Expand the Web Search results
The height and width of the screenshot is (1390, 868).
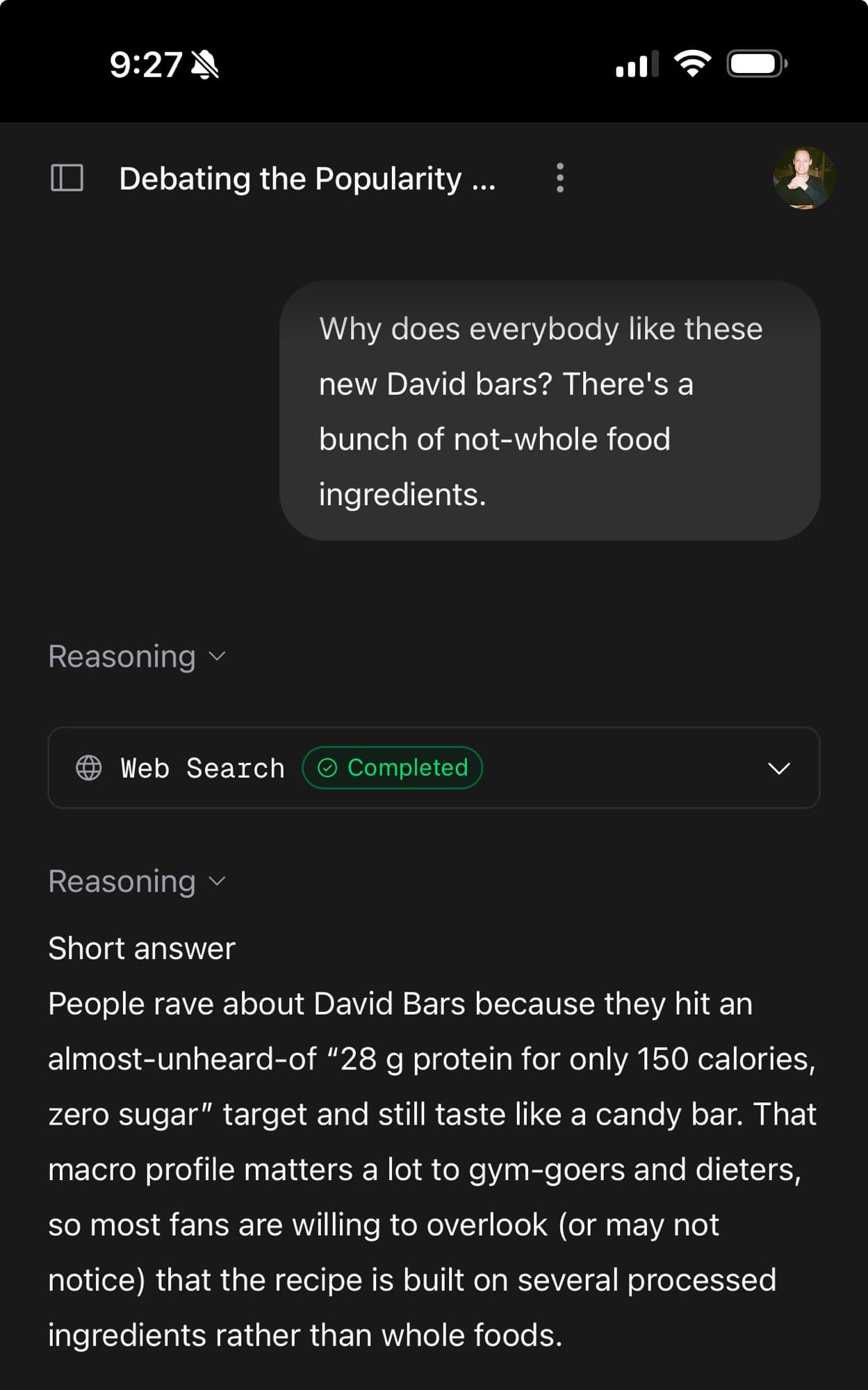click(x=778, y=768)
